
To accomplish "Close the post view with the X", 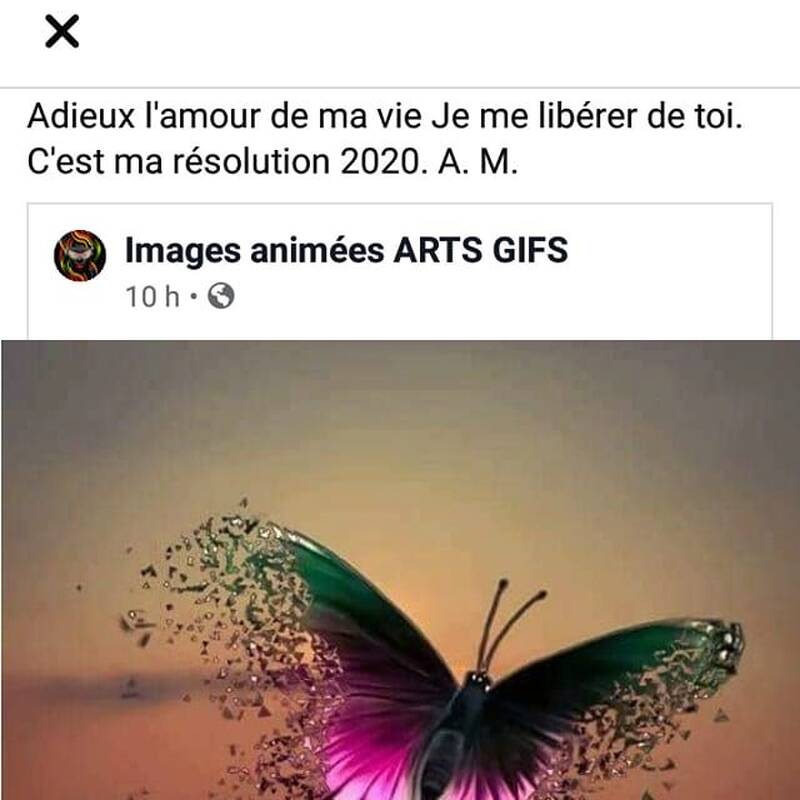I will pos(62,33).
